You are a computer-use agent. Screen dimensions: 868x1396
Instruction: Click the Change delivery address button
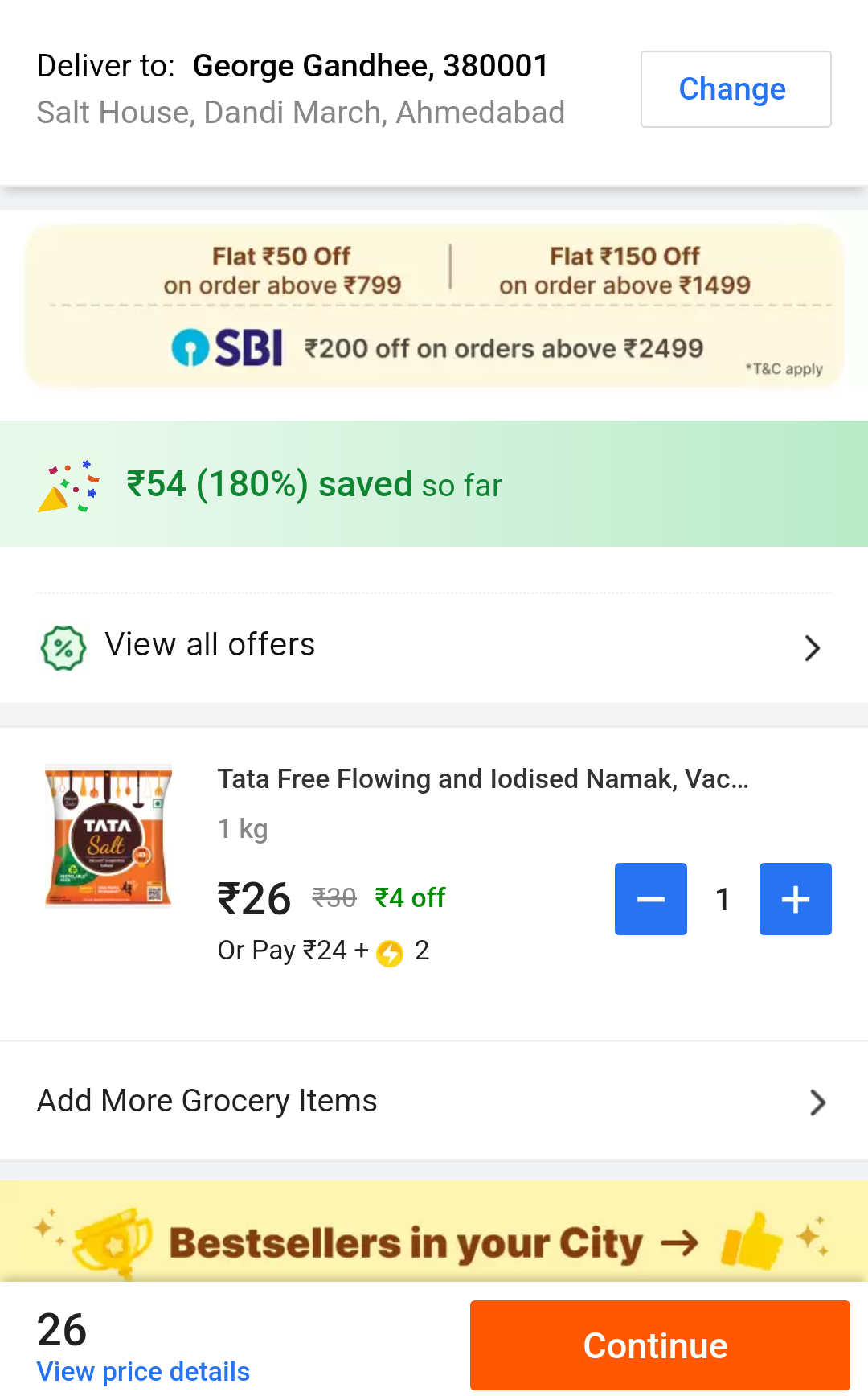tap(734, 88)
